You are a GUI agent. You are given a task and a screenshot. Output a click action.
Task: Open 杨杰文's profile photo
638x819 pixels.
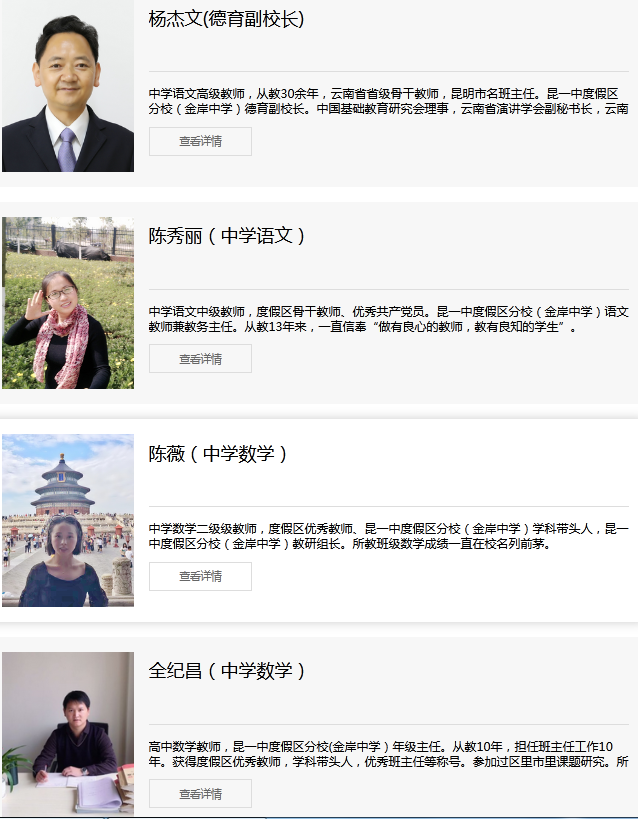pyautogui.click(x=68, y=87)
